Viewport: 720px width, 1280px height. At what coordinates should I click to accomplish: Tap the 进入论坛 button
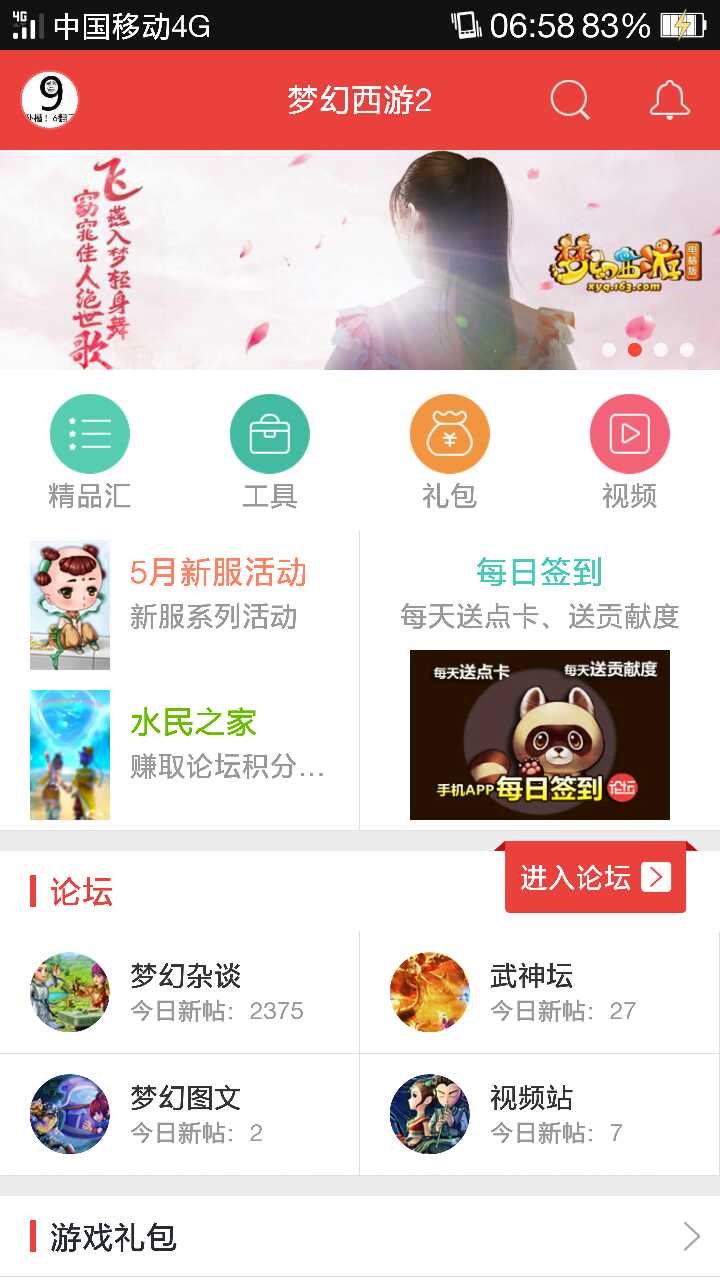pyautogui.click(x=595, y=878)
